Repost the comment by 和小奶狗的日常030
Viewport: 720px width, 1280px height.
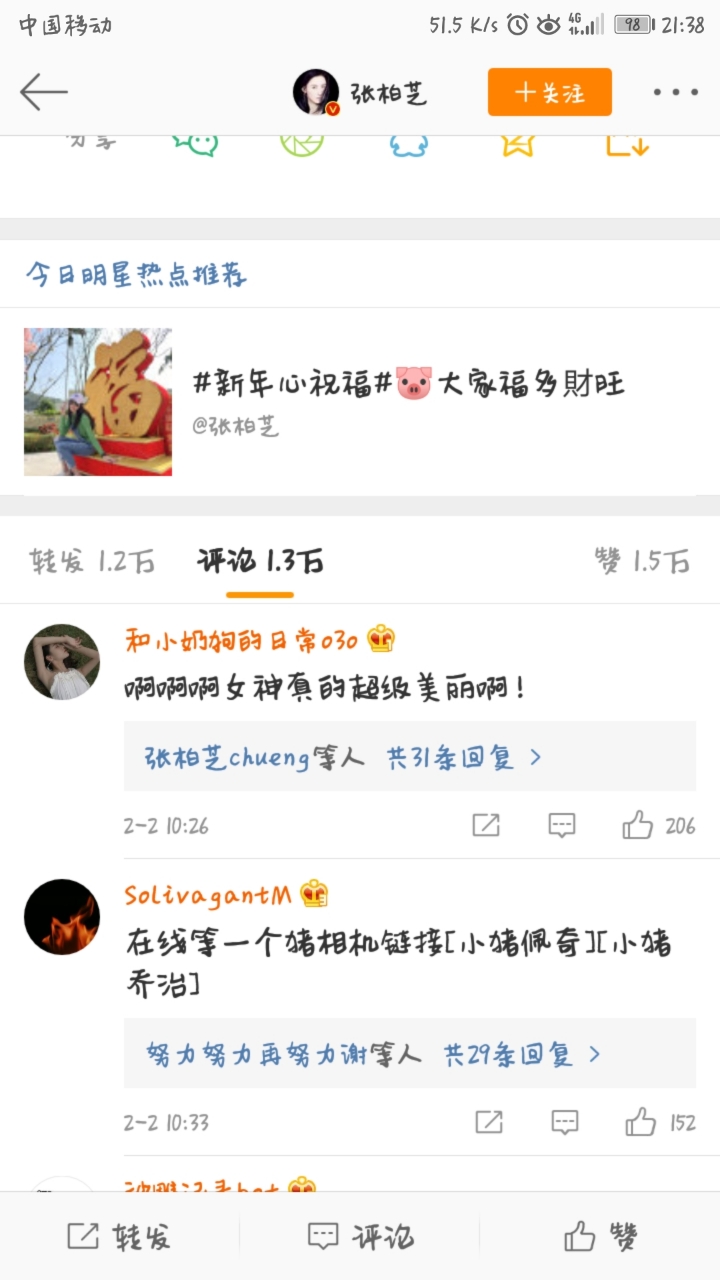point(486,825)
